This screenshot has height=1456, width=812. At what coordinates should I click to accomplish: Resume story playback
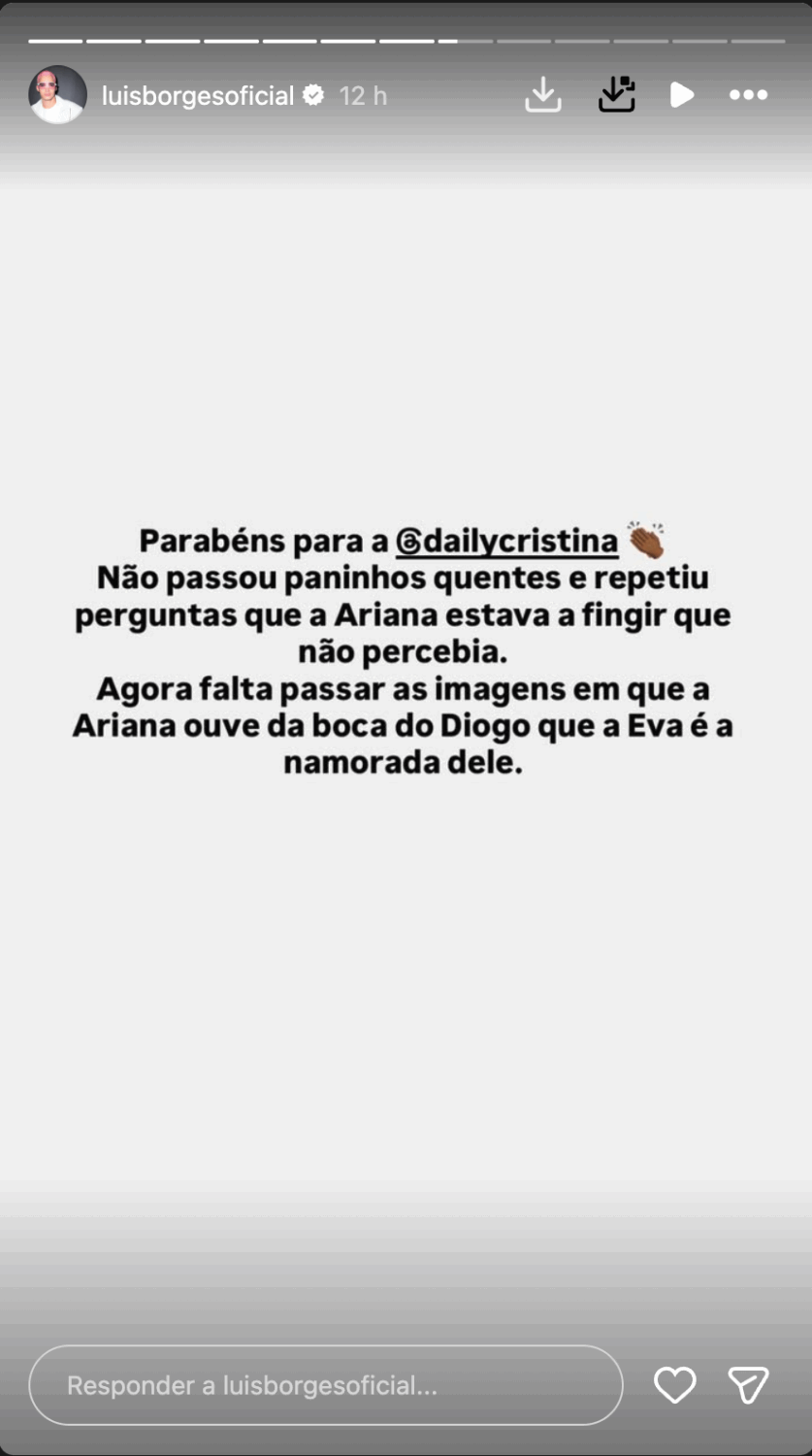[682, 95]
